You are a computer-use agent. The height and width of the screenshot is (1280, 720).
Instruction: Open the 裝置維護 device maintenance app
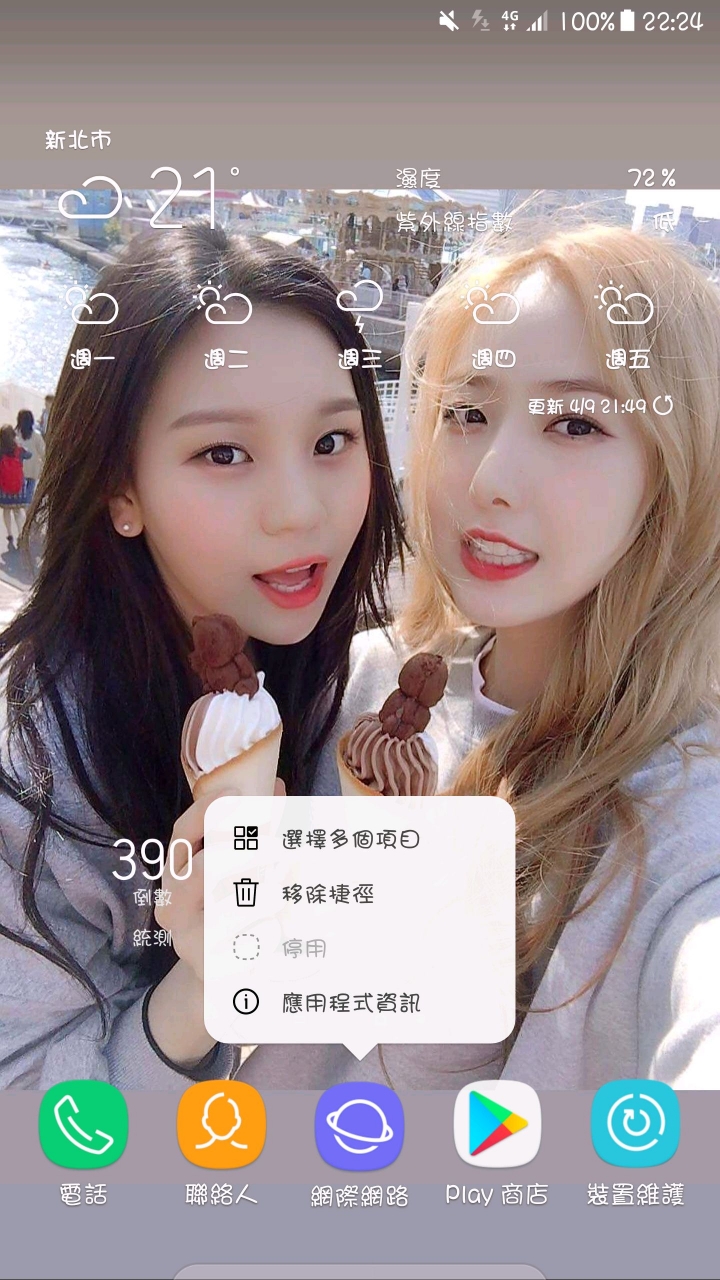click(x=635, y=1126)
